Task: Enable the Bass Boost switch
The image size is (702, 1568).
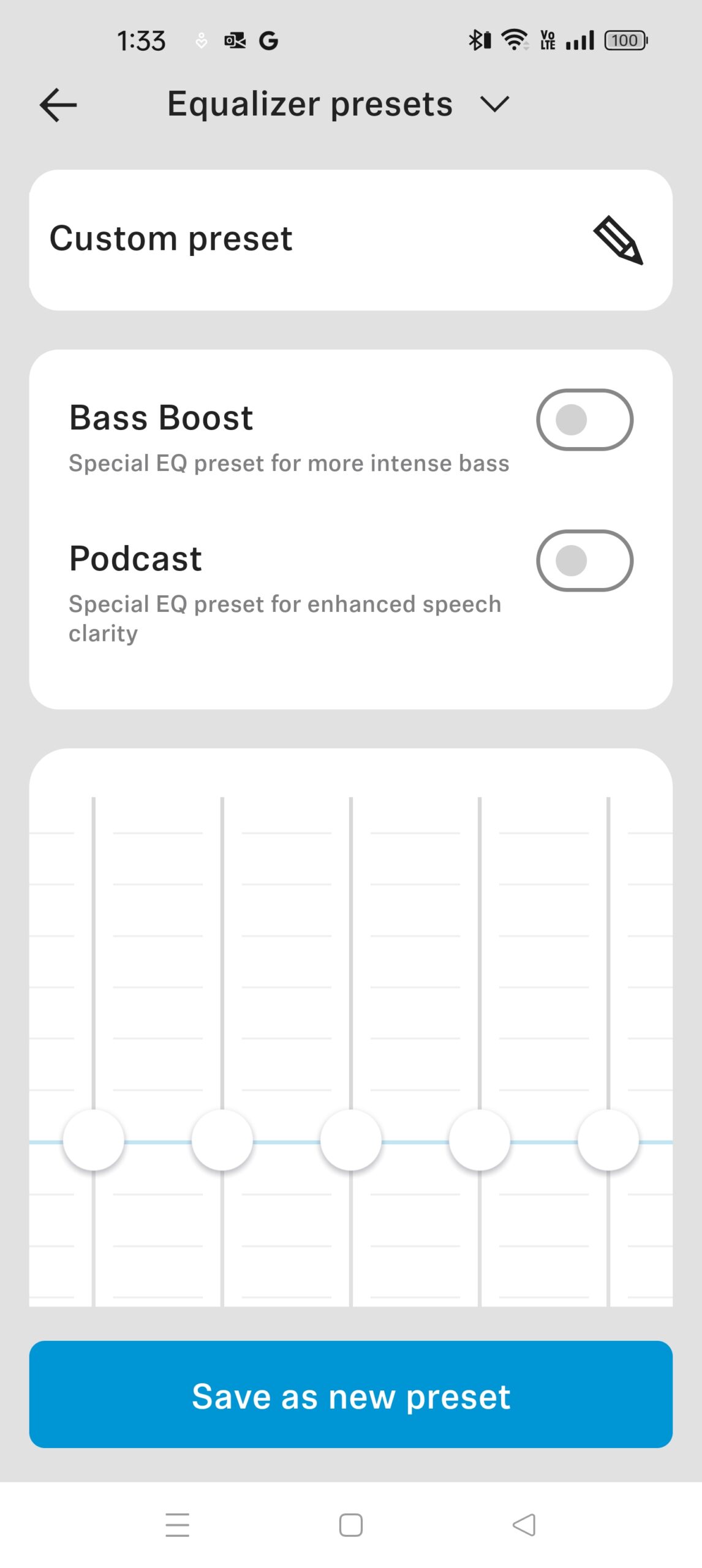Action: [x=584, y=420]
